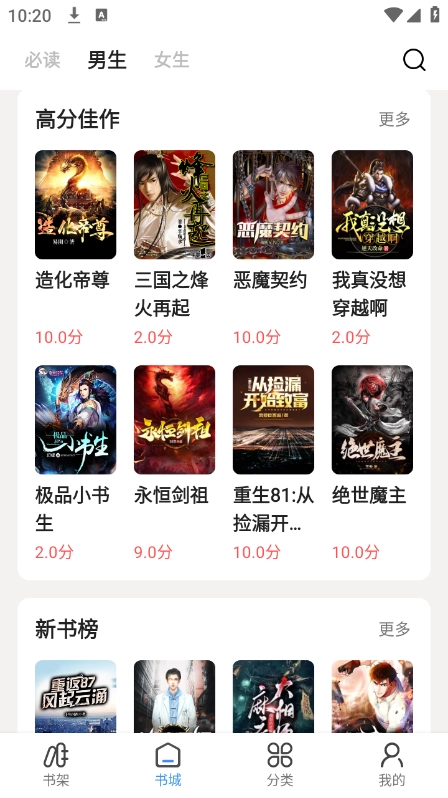
Task: Tap 更多 next to 高分佳作
Action: point(395,119)
